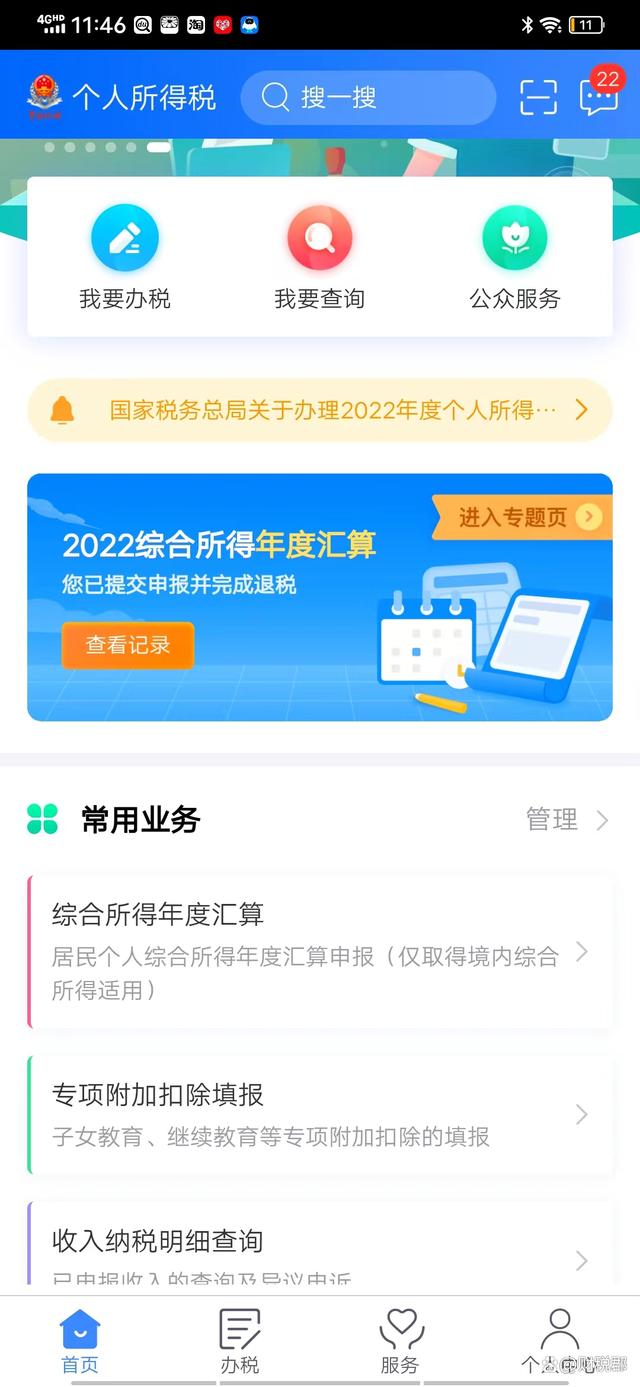
Task: Switch to the 个人中心 tab
Action: [x=560, y=1341]
